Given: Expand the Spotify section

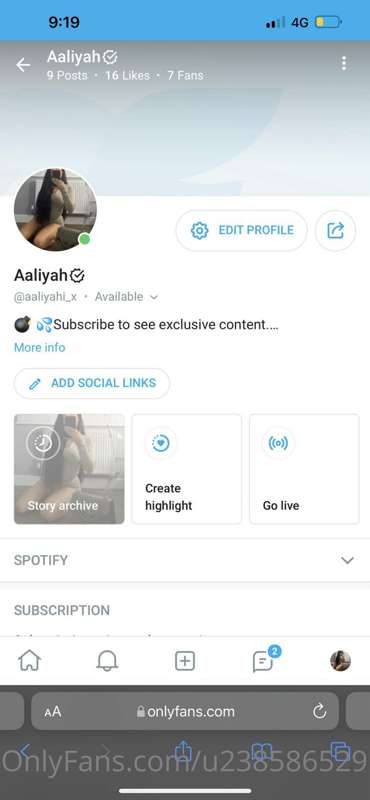Looking at the screenshot, I should [x=185, y=560].
